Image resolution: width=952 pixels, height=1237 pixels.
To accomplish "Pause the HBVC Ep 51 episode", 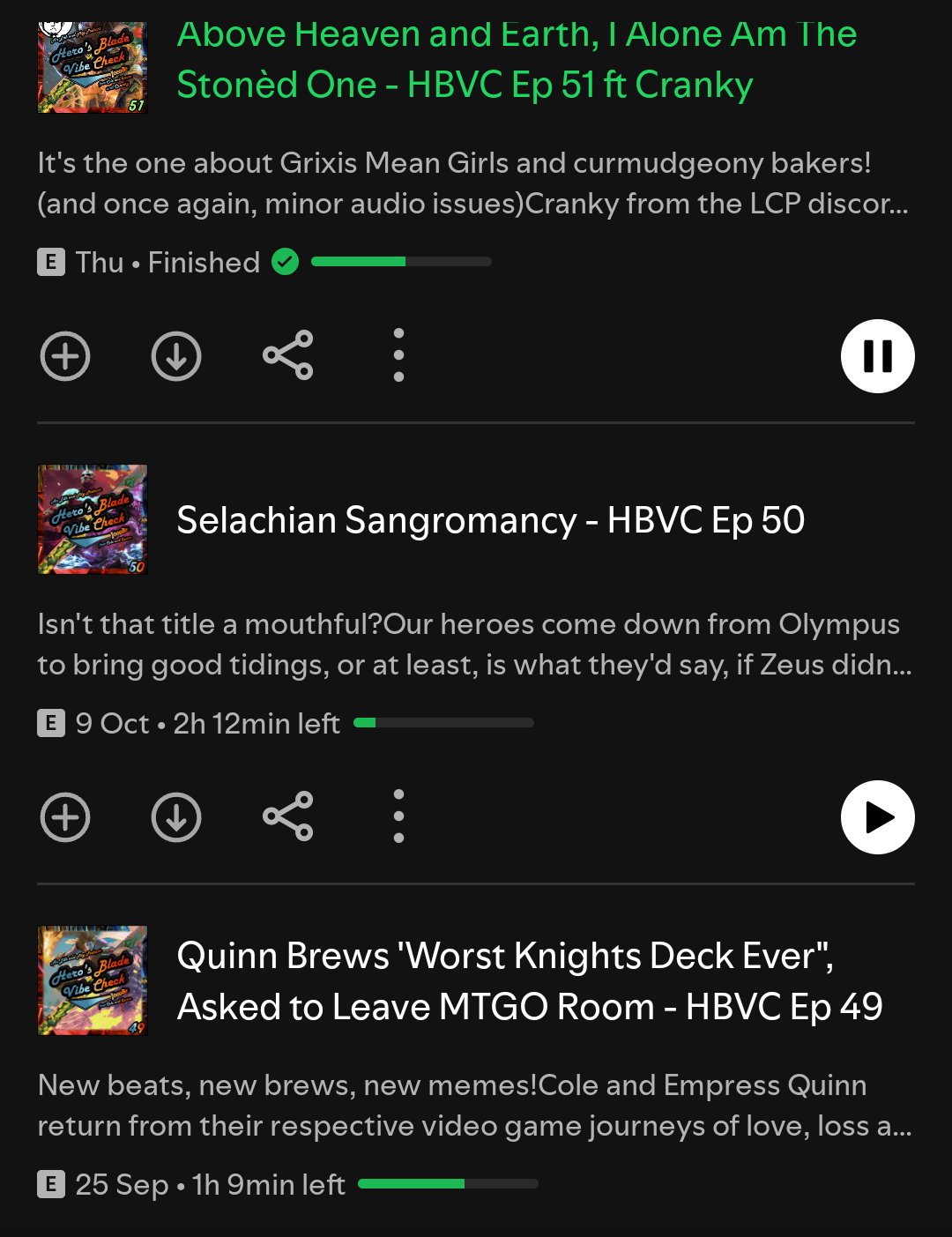I will (x=877, y=356).
